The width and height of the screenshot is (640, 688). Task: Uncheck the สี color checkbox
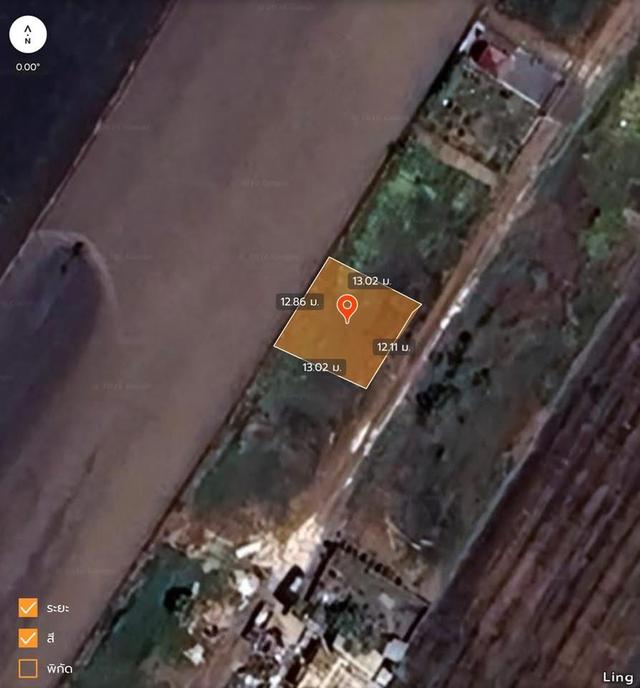(28, 637)
